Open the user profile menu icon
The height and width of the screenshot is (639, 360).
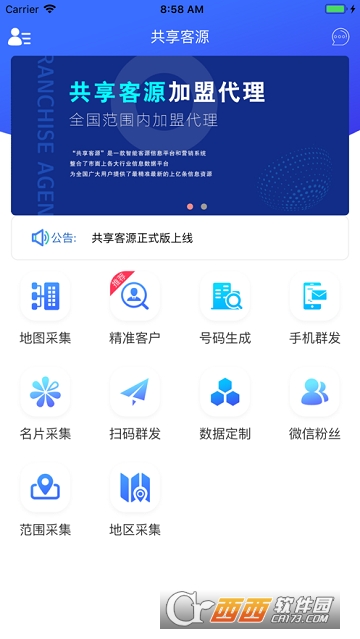(19, 37)
